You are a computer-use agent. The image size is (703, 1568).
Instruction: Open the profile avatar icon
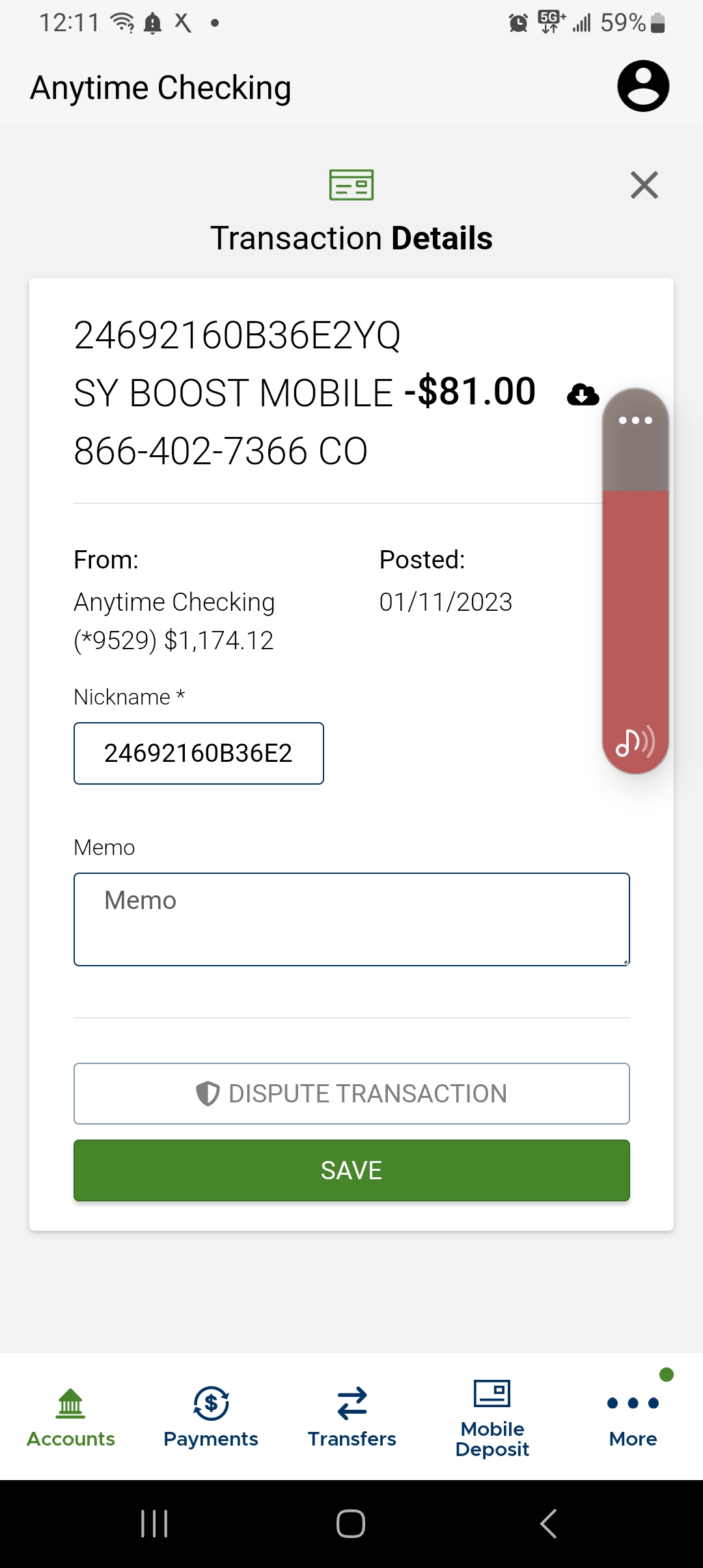point(642,87)
